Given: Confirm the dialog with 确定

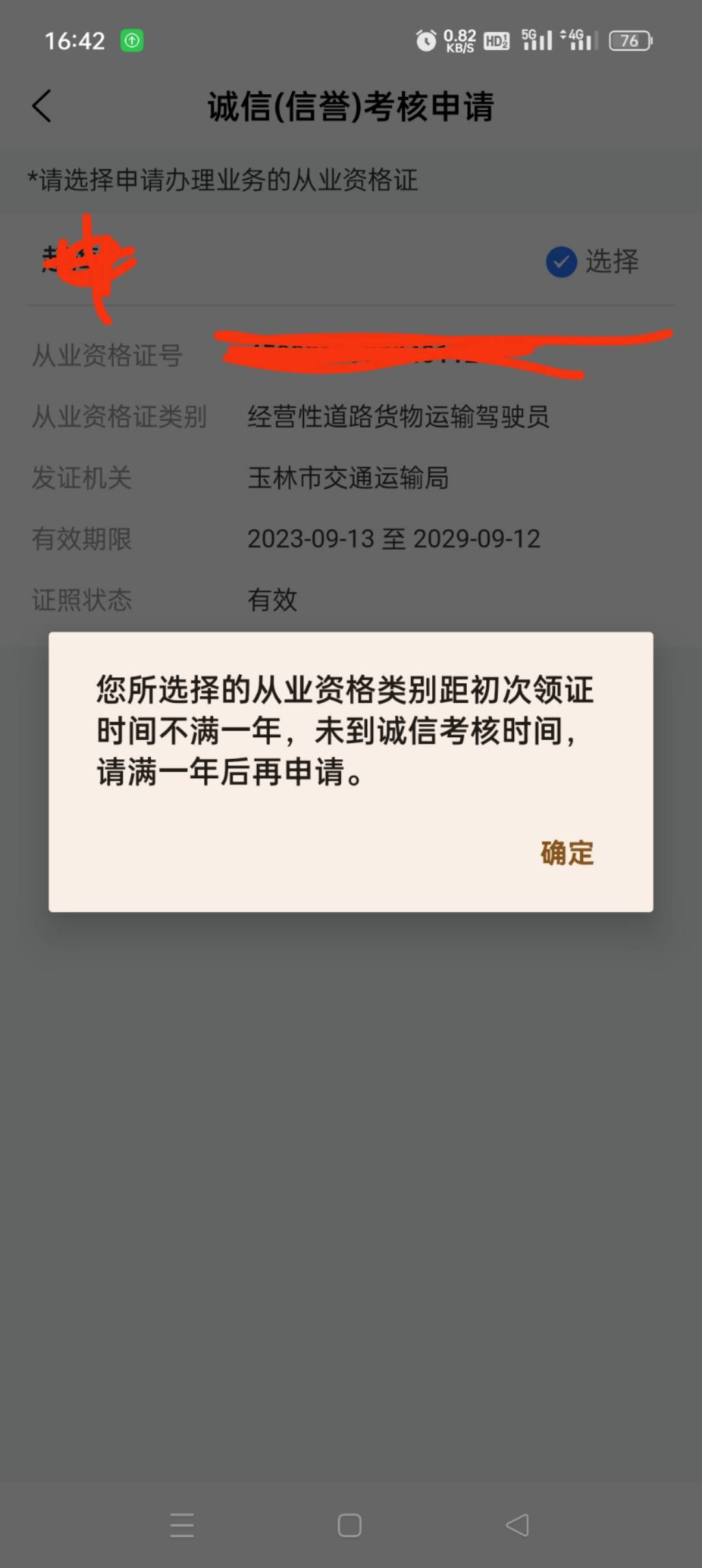Looking at the screenshot, I should (567, 853).
